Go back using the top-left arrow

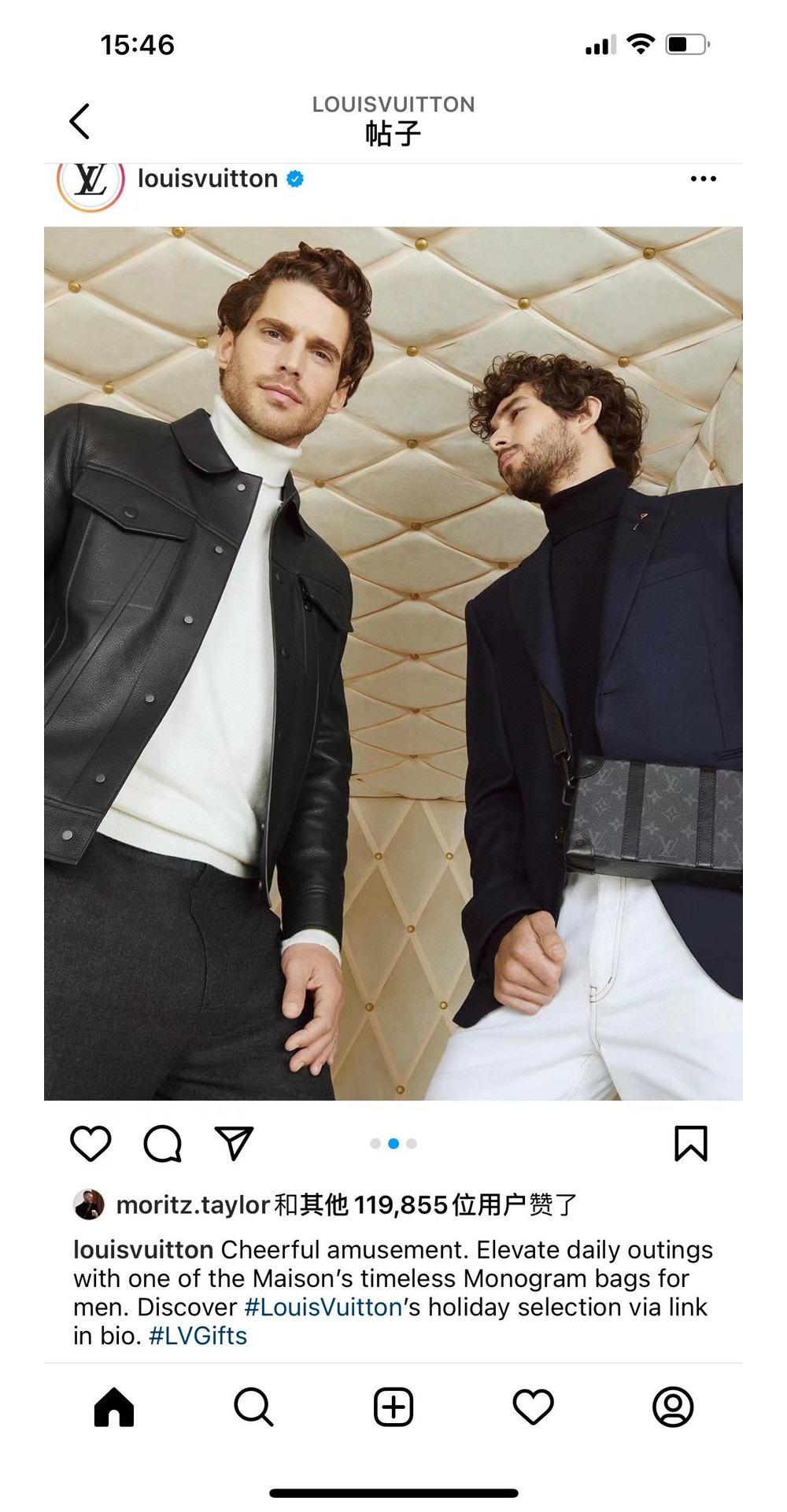(x=79, y=121)
